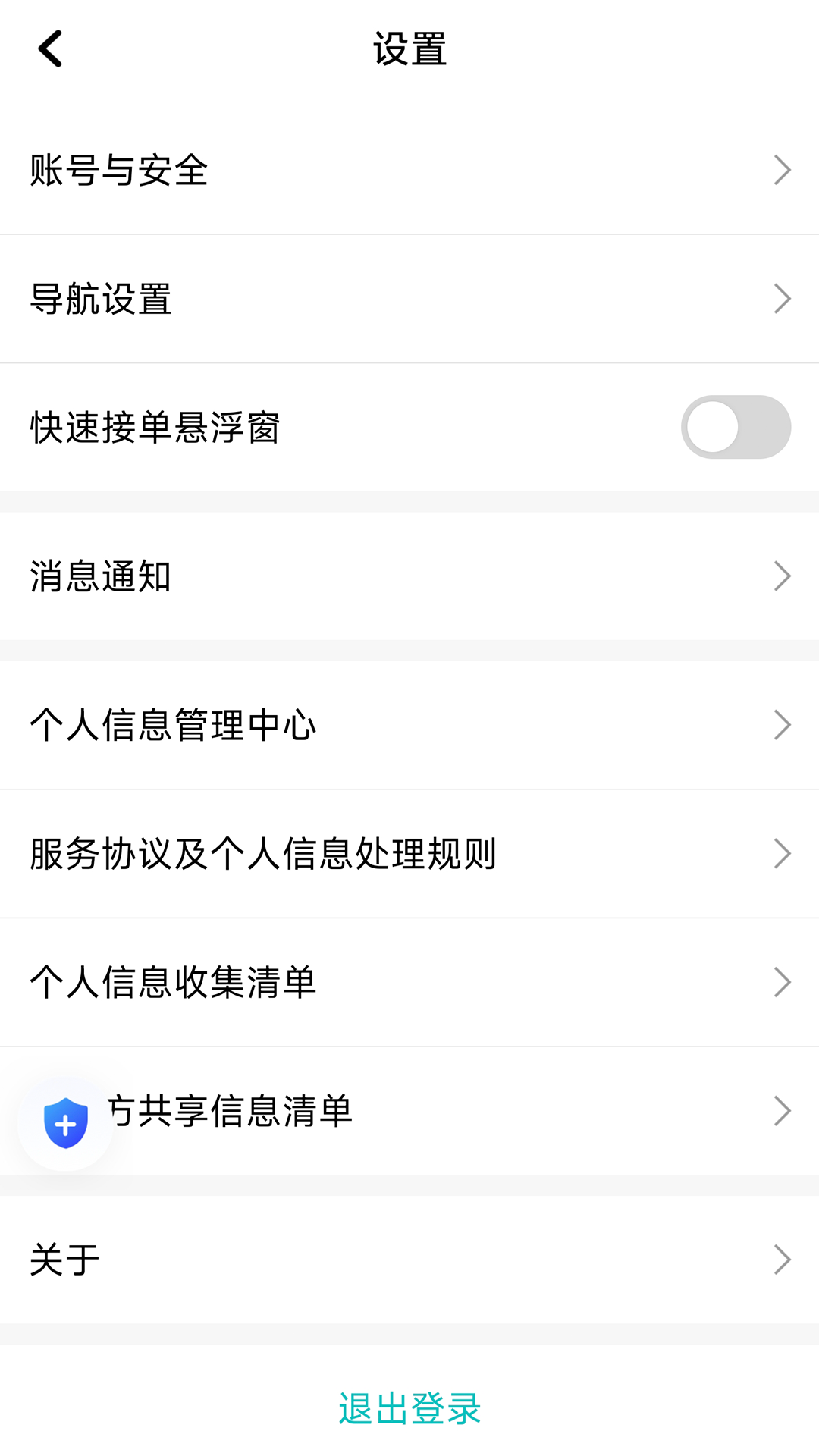Screen dimensions: 819x1456
Task: Tap chevron beside 消息通知
Action: click(x=783, y=576)
